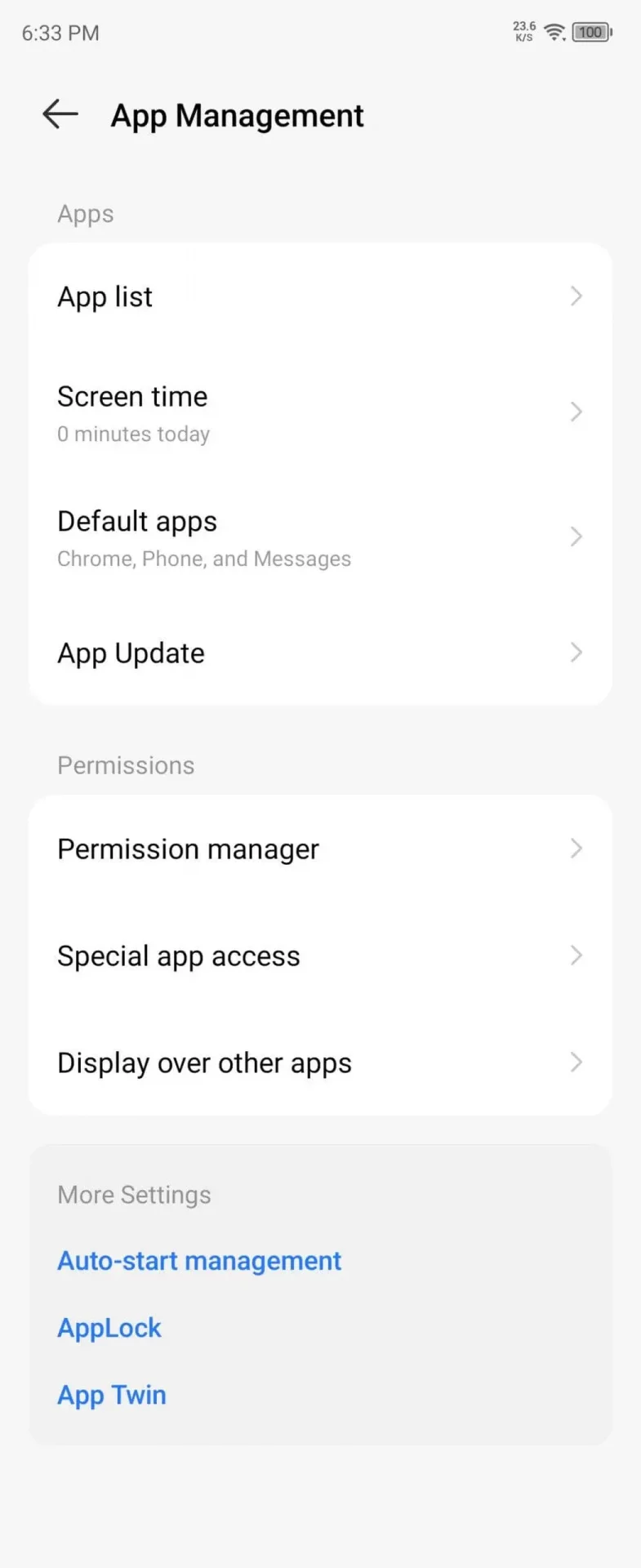Go back from App Management
641x1568 pixels.
tap(60, 114)
